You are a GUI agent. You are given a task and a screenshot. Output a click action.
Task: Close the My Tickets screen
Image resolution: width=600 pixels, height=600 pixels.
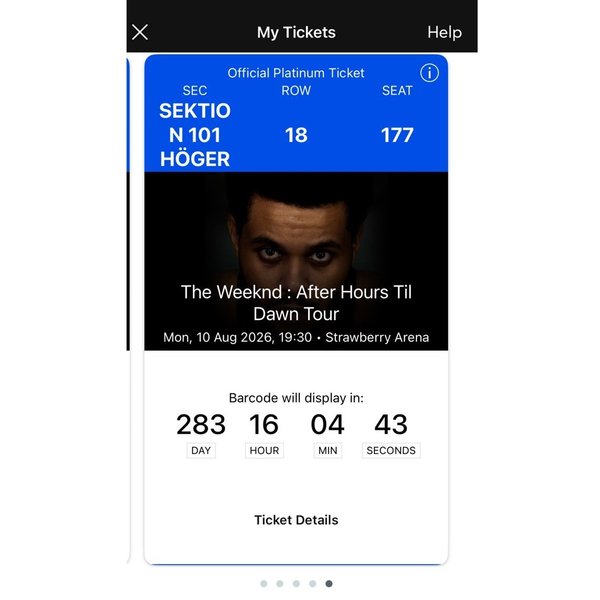[140, 32]
